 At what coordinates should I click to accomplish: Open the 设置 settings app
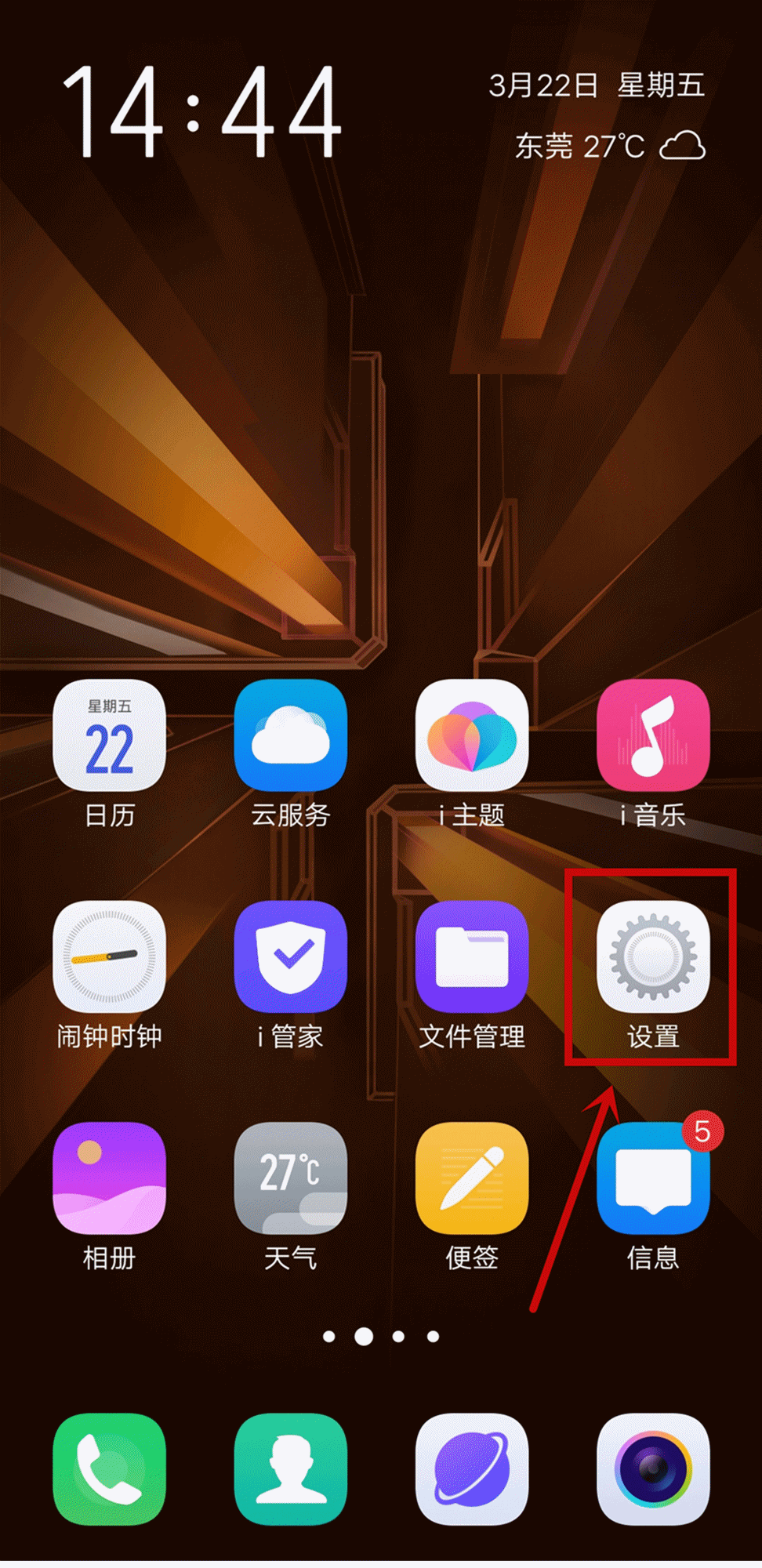652,956
